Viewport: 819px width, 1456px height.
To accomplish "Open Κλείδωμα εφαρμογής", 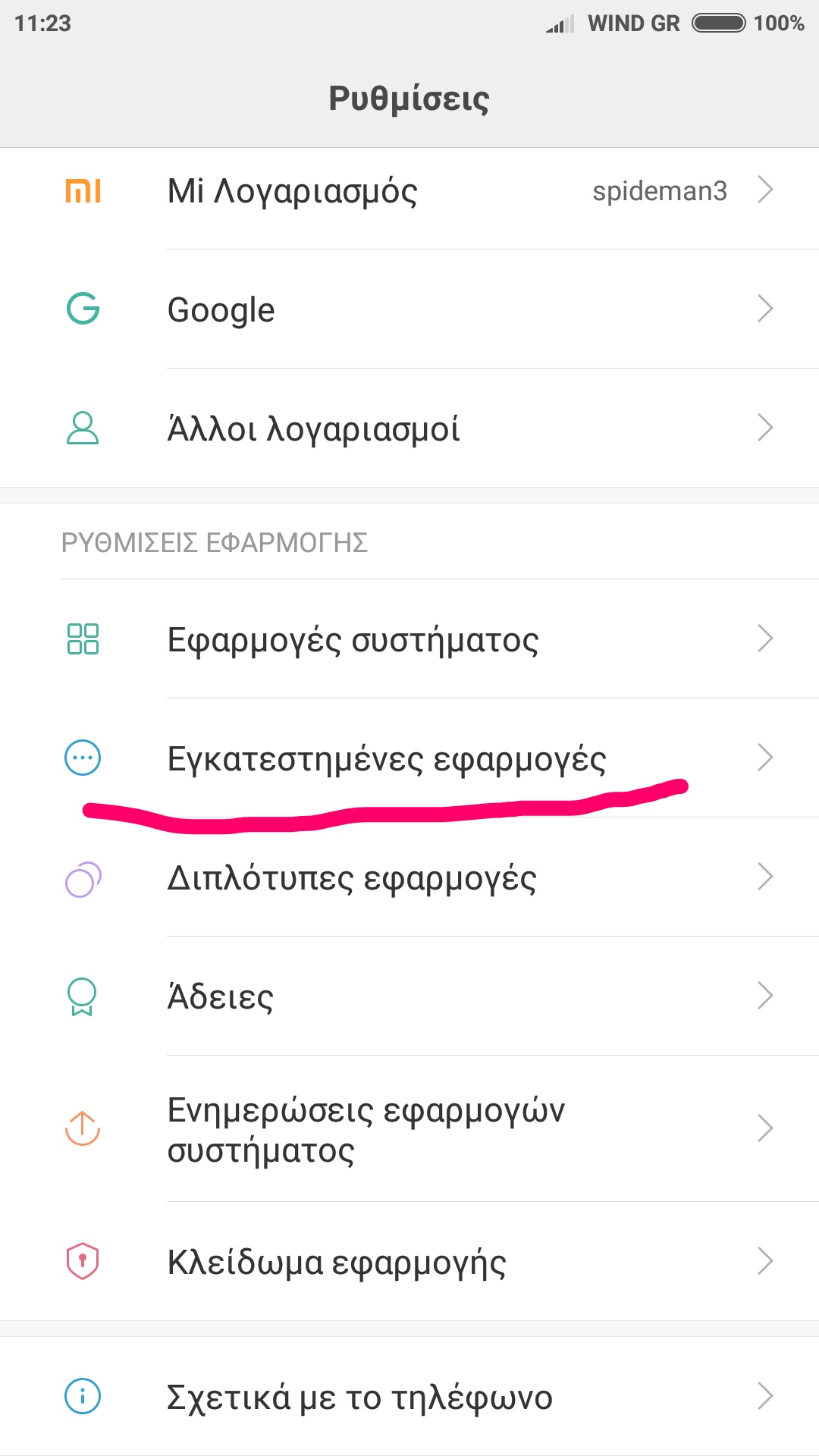I will pyautogui.click(x=409, y=1262).
